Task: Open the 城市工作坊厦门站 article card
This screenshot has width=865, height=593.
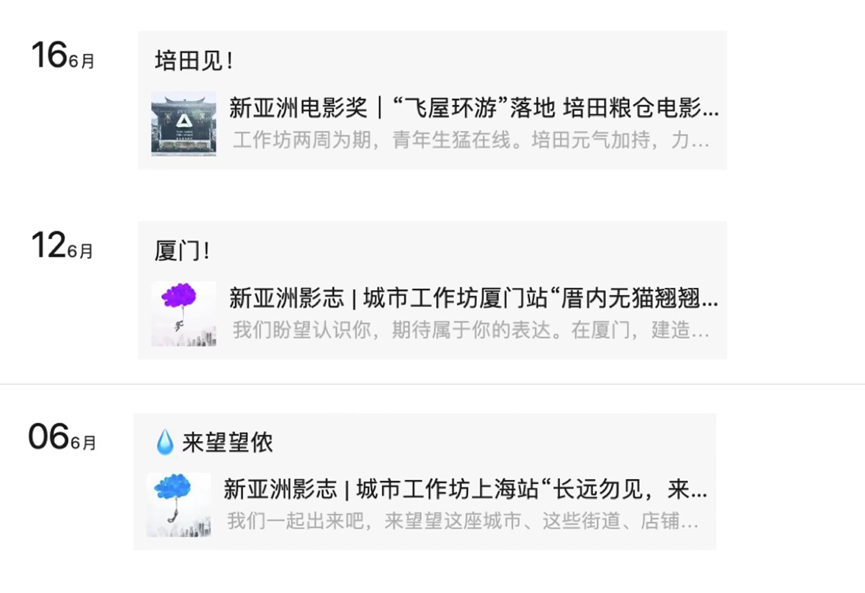Action: [x=472, y=298]
